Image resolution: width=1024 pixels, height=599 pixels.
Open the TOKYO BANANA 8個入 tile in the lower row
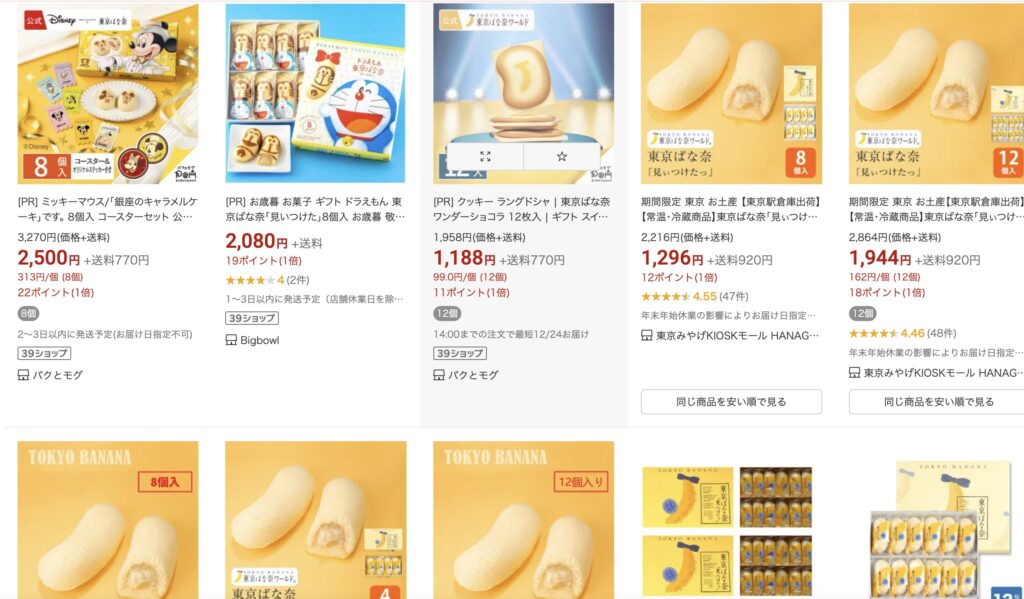(x=108, y=520)
